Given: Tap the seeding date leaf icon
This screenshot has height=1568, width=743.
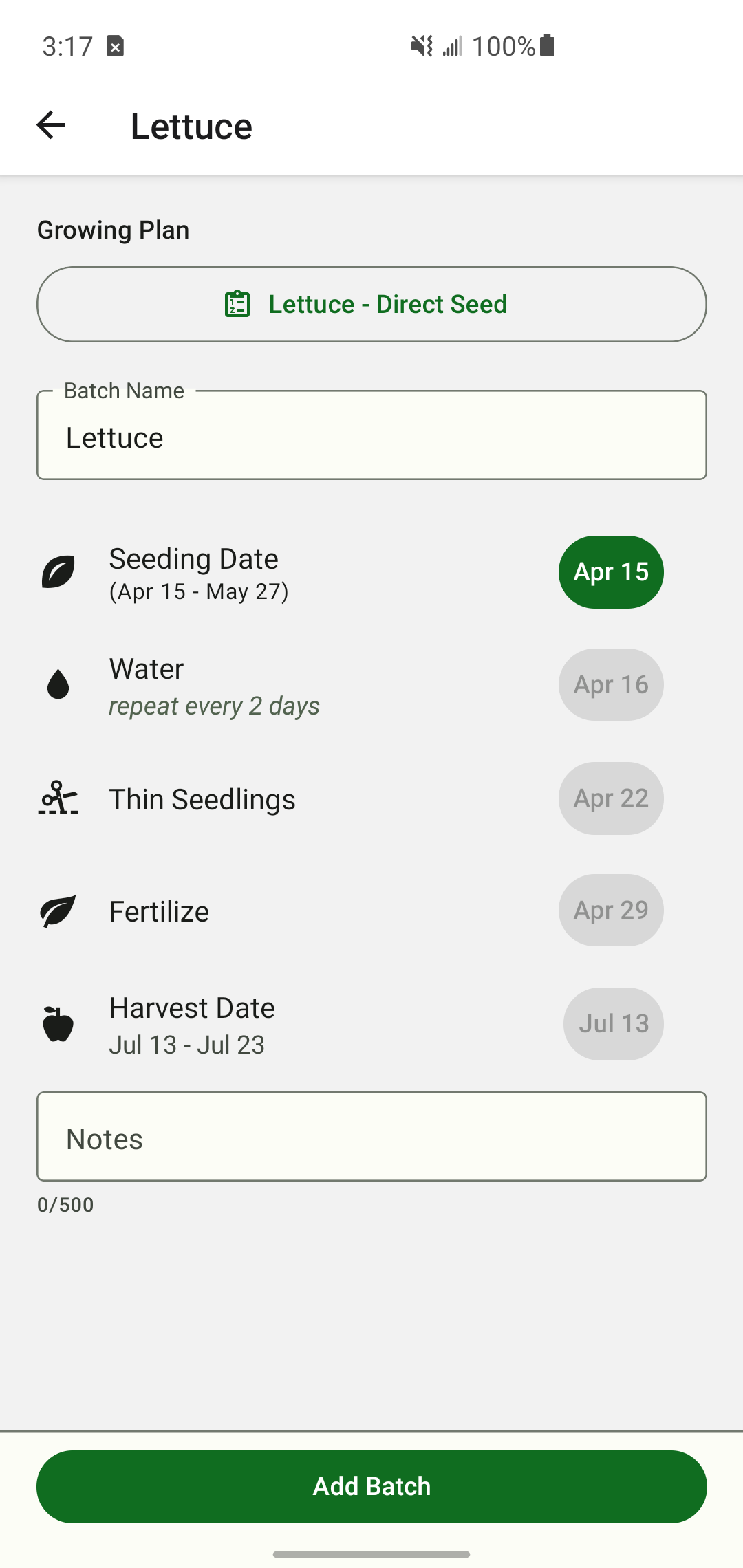Looking at the screenshot, I should pyautogui.click(x=58, y=571).
